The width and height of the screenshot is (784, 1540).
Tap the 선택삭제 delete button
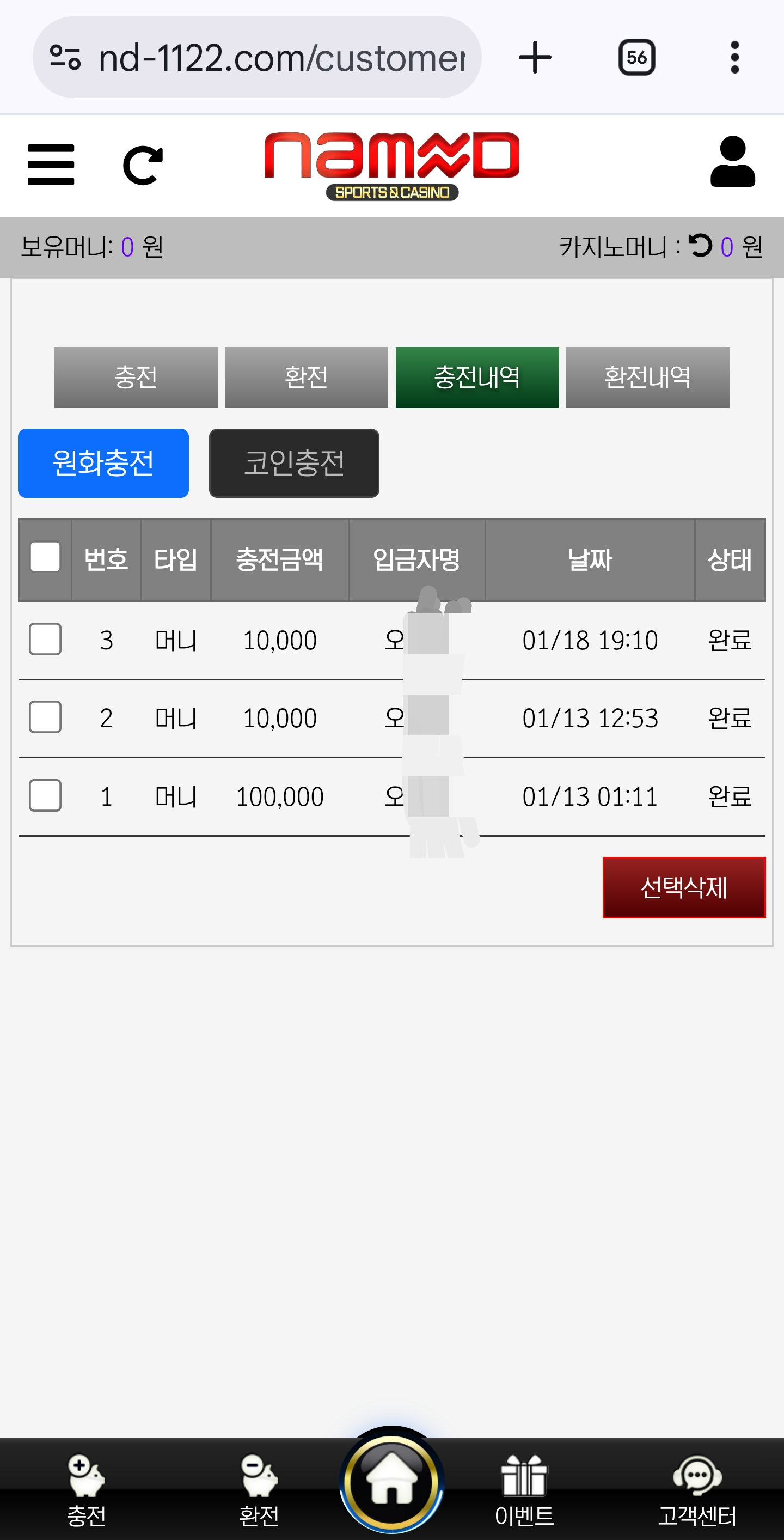coord(684,887)
